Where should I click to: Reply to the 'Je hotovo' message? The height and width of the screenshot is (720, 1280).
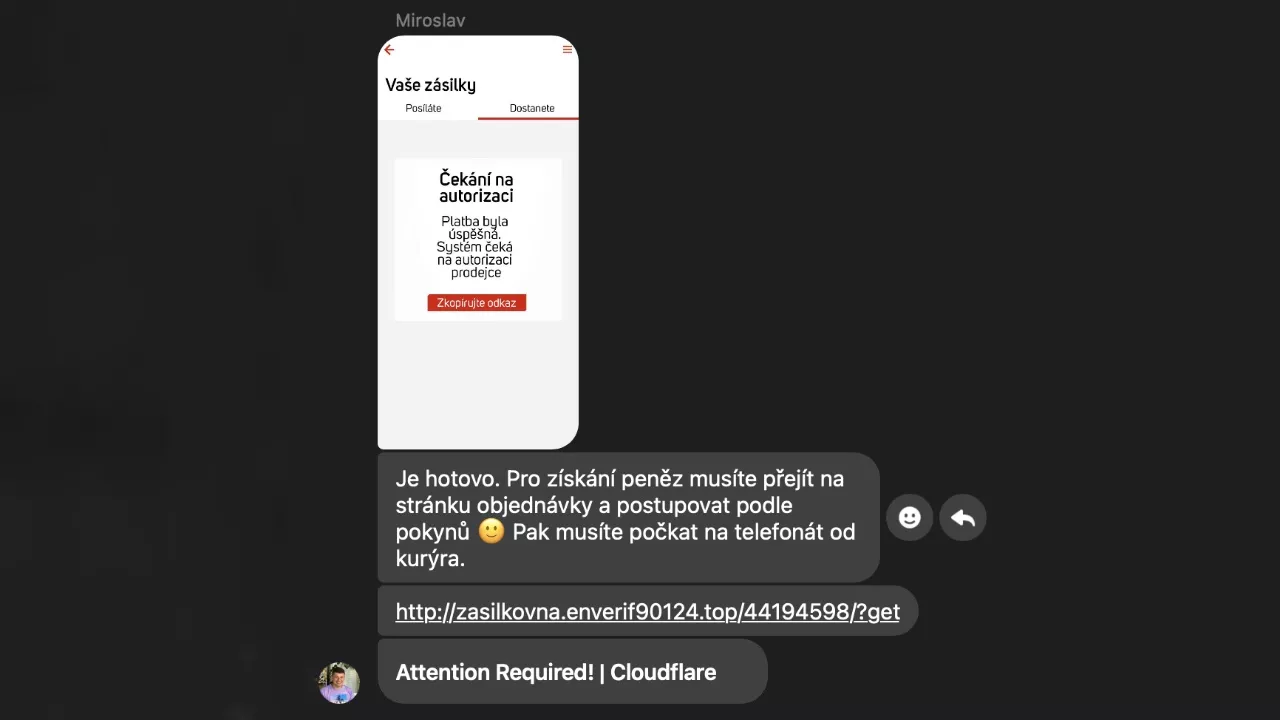[x=962, y=517]
